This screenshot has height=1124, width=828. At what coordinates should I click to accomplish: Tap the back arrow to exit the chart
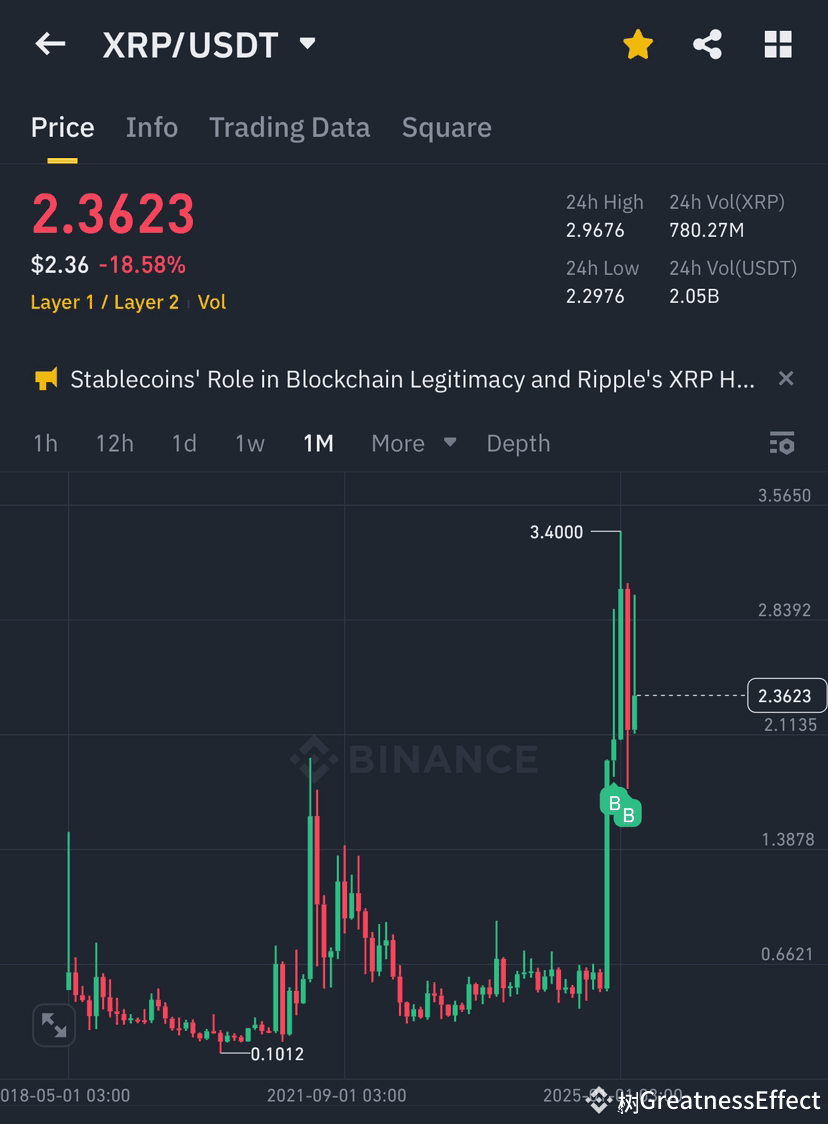(50, 44)
